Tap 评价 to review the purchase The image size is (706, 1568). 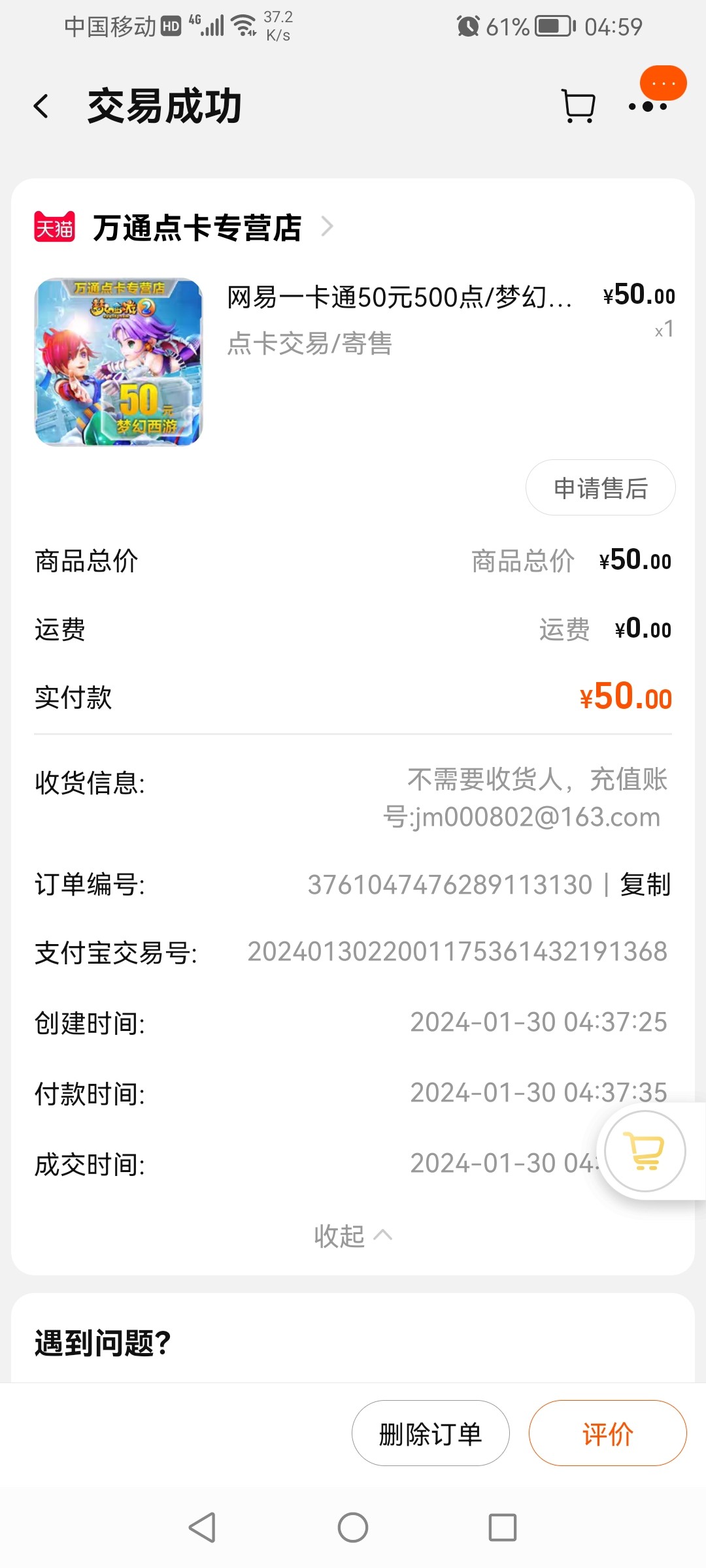point(607,1432)
